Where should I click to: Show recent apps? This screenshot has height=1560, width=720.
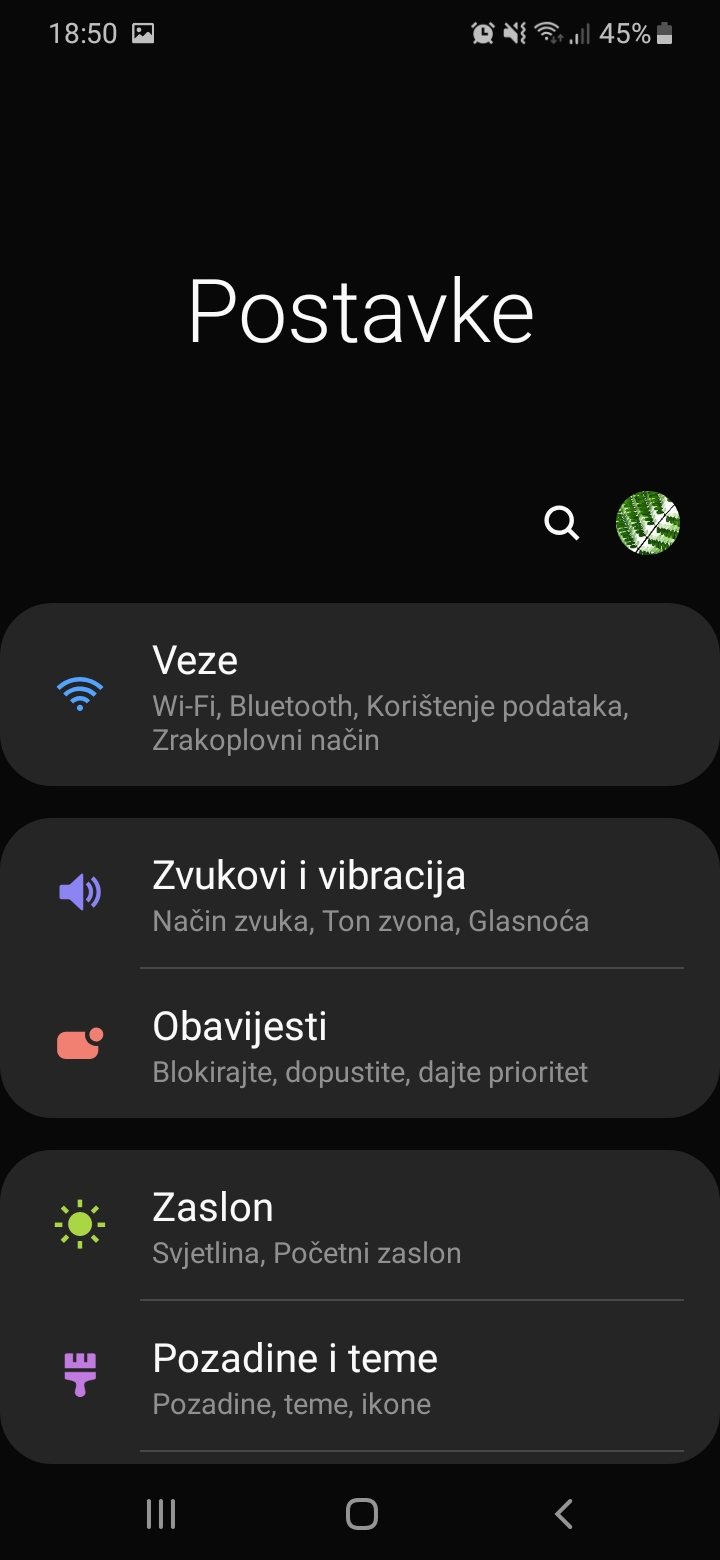pos(161,1514)
